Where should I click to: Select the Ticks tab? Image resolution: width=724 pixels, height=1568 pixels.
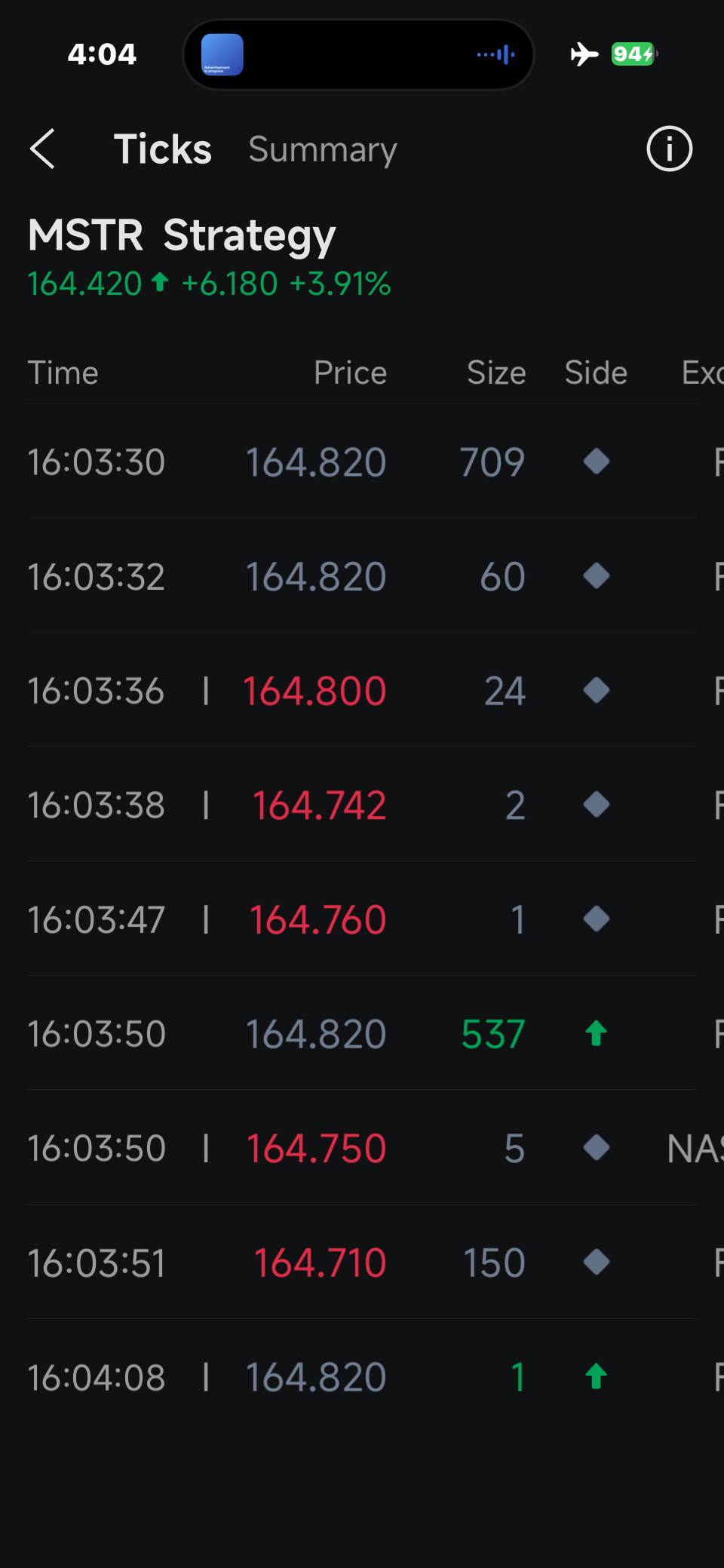163,149
